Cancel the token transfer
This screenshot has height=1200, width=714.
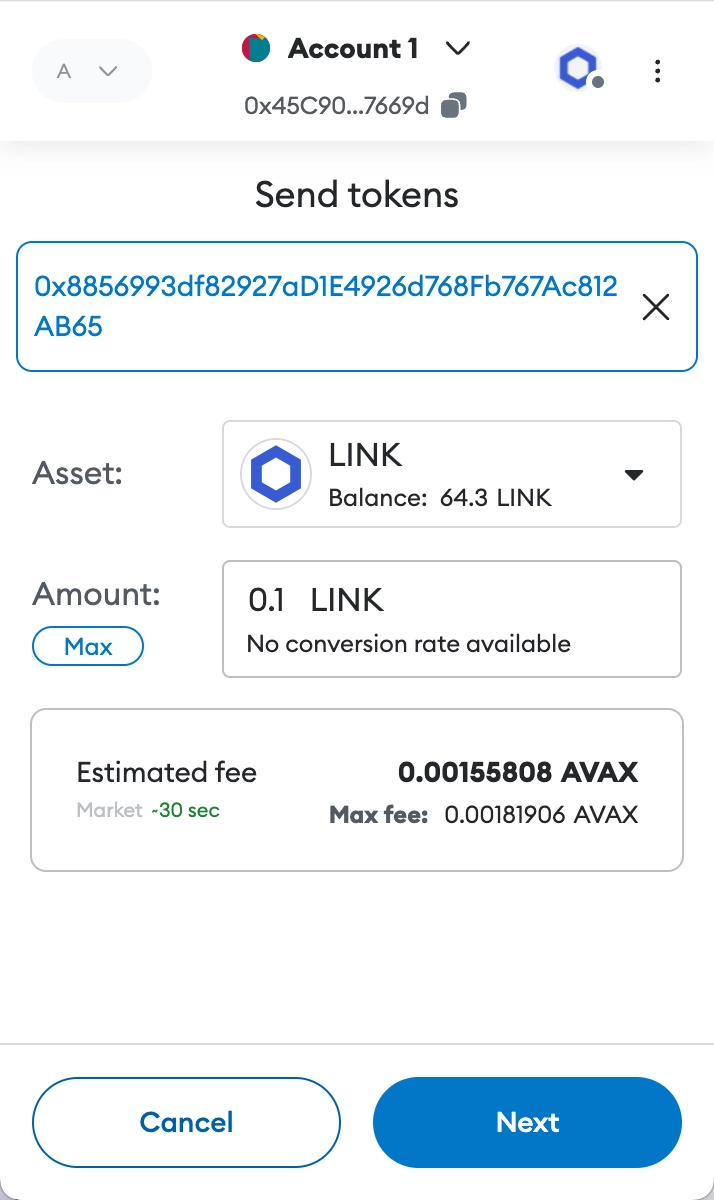[187, 1122]
